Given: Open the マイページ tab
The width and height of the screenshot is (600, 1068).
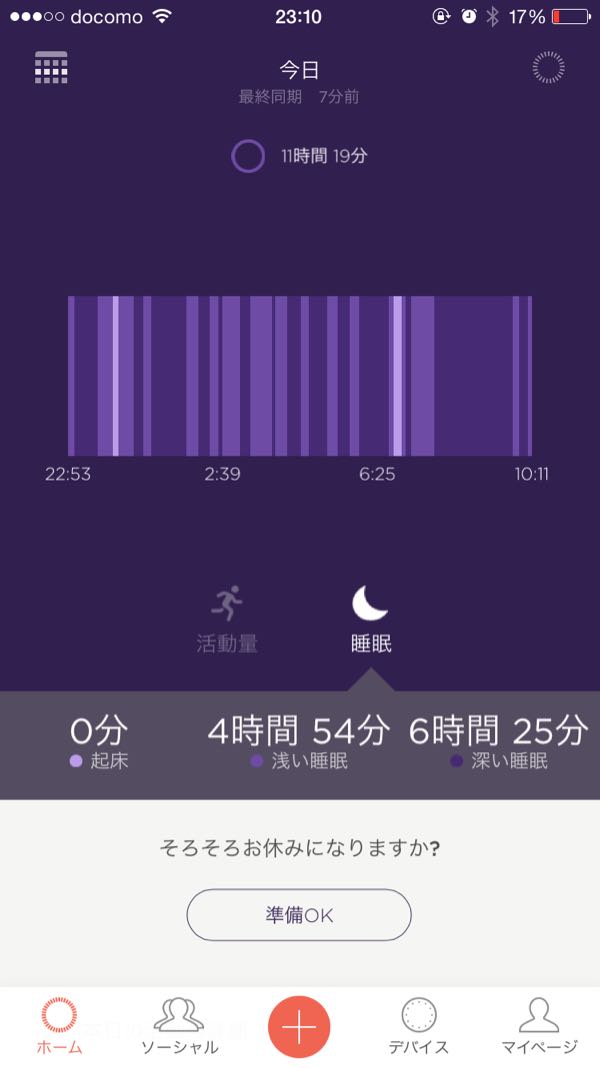Looking at the screenshot, I should point(539,1026).
